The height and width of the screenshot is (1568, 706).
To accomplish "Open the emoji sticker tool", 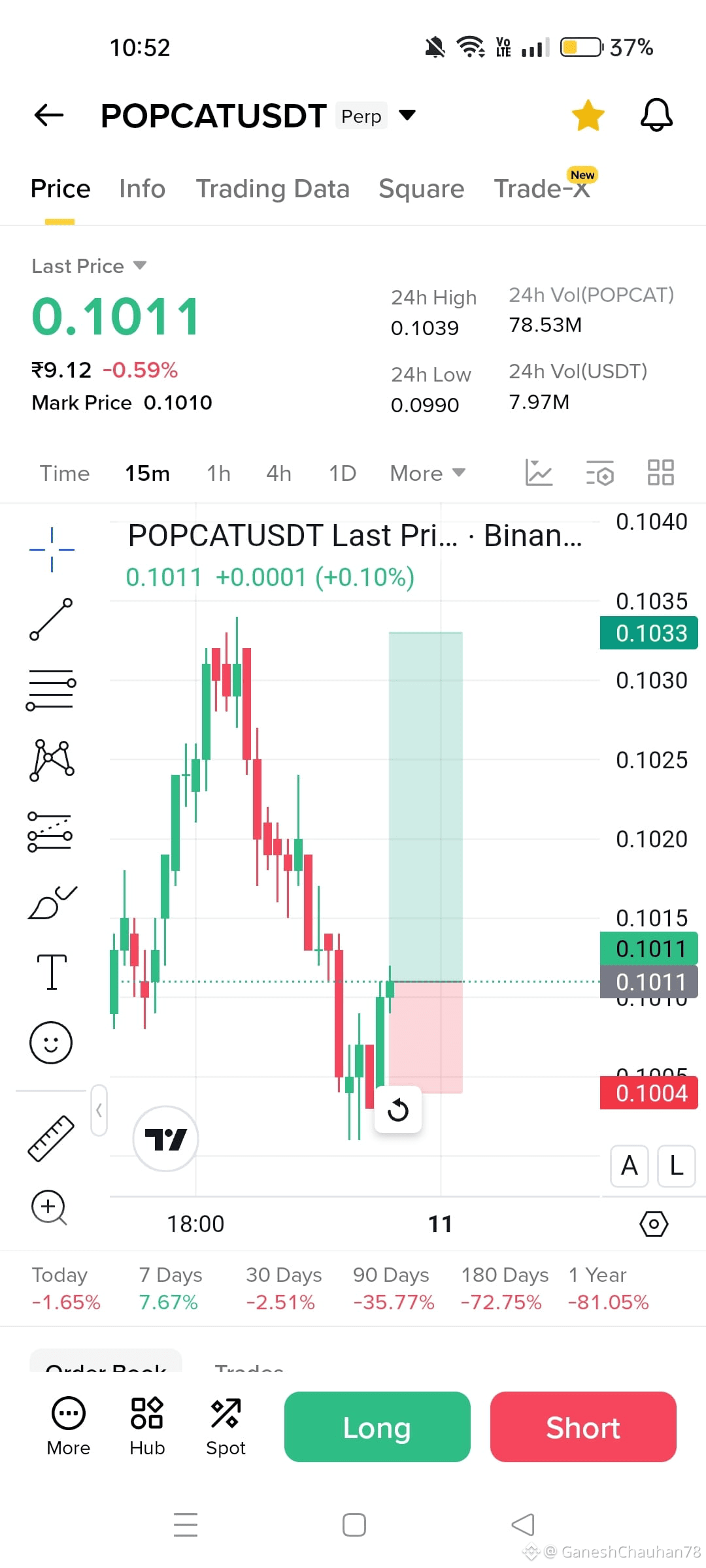I will click(52, 1043).
